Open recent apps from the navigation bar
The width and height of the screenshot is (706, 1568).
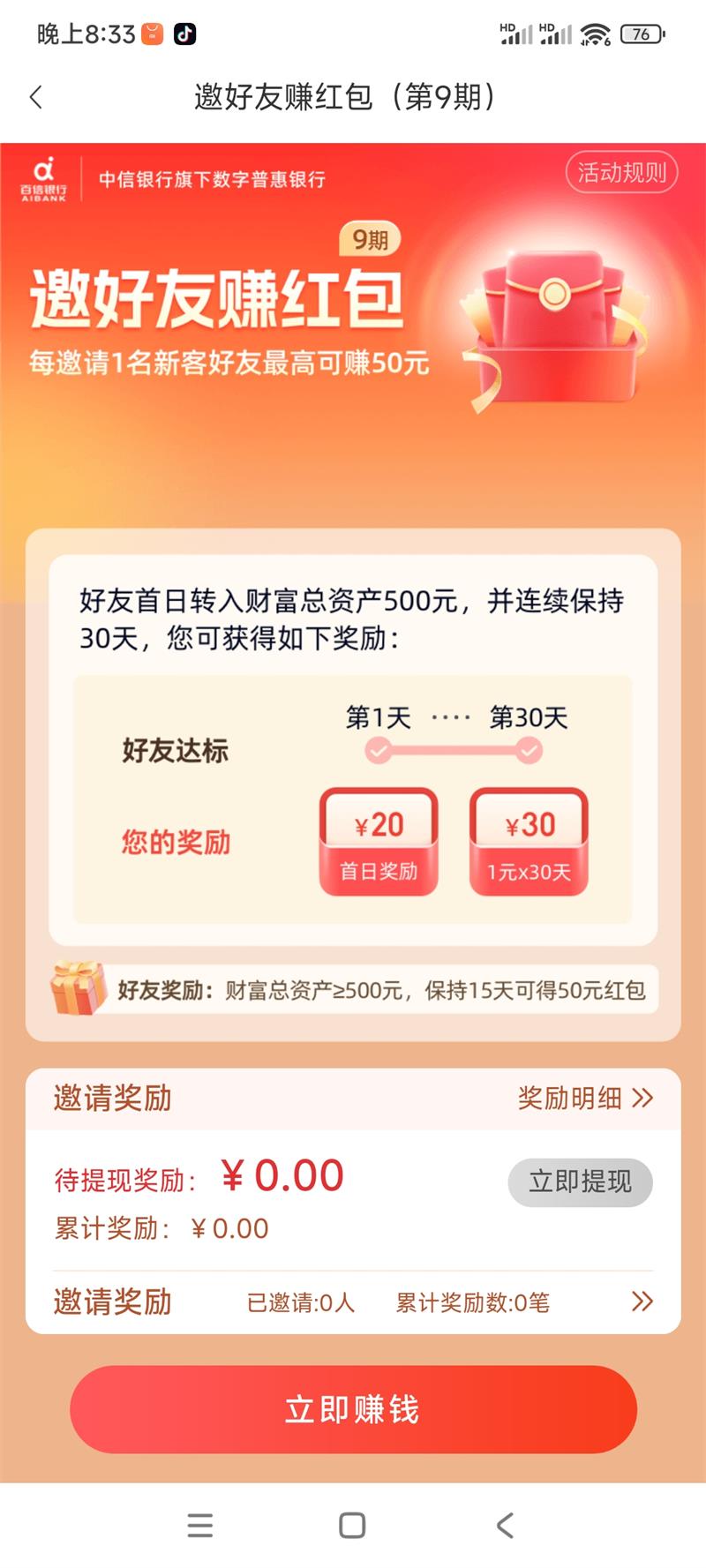[200, 1526]
